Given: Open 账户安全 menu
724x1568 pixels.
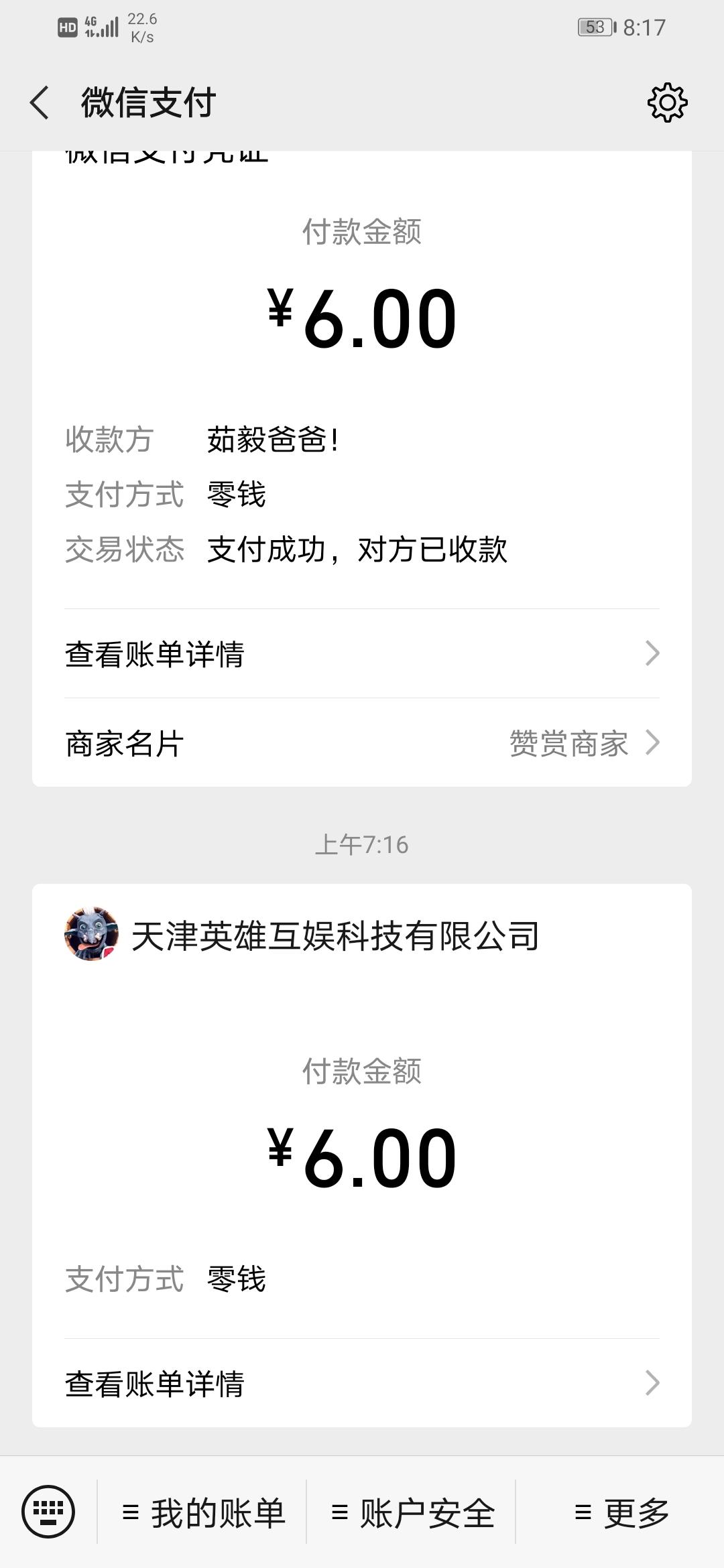Looking at the screenshot, I should (412, 1513).
